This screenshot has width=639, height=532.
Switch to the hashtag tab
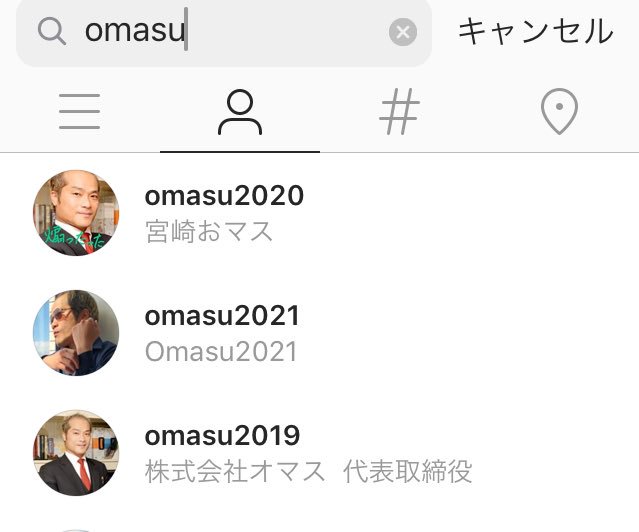[x=399, y=113]
